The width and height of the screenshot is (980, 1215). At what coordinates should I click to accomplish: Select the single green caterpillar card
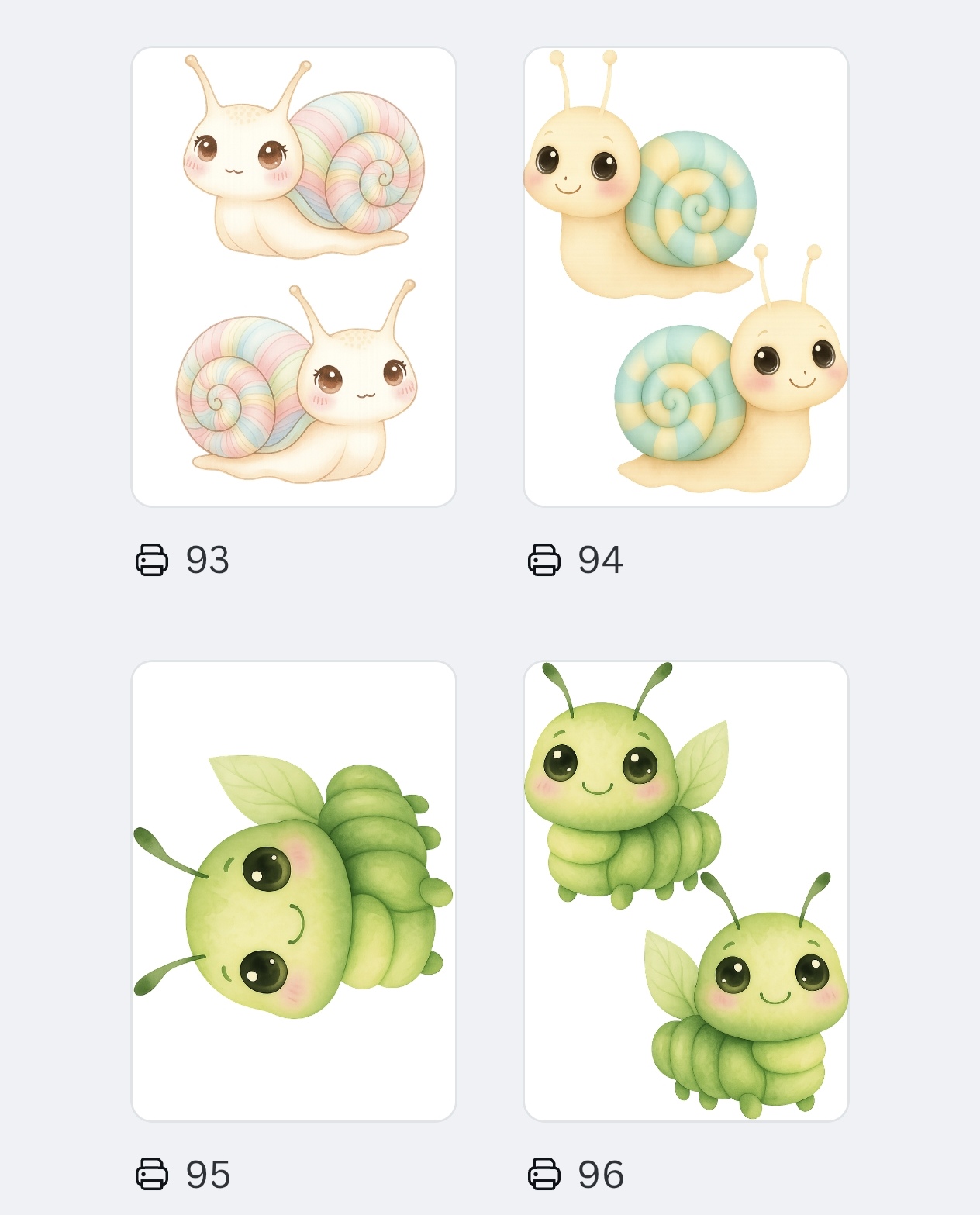[294, 891]
